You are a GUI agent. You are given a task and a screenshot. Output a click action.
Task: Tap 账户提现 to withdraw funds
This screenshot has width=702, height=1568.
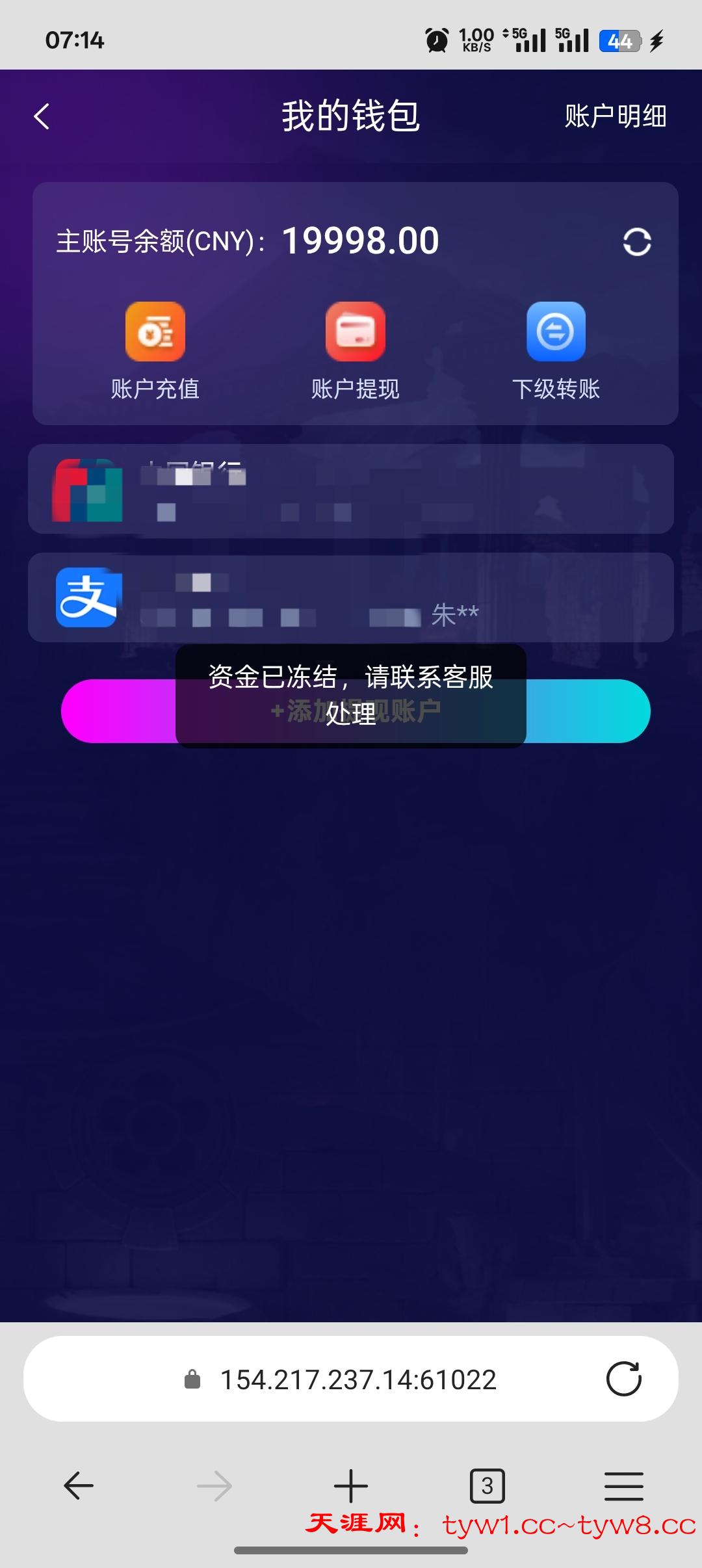[355, 350]
